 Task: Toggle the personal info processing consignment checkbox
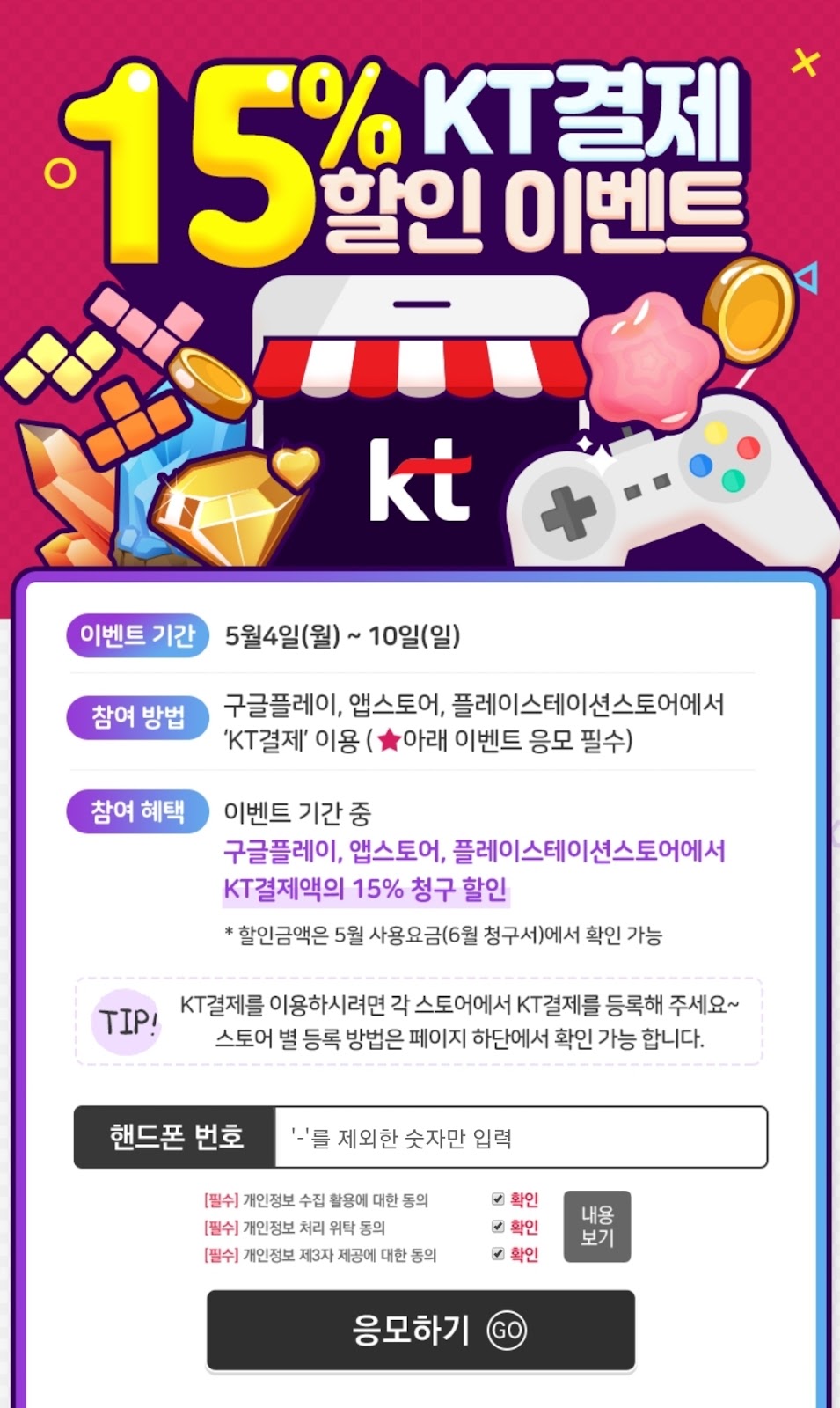[x=498, y=1227]
